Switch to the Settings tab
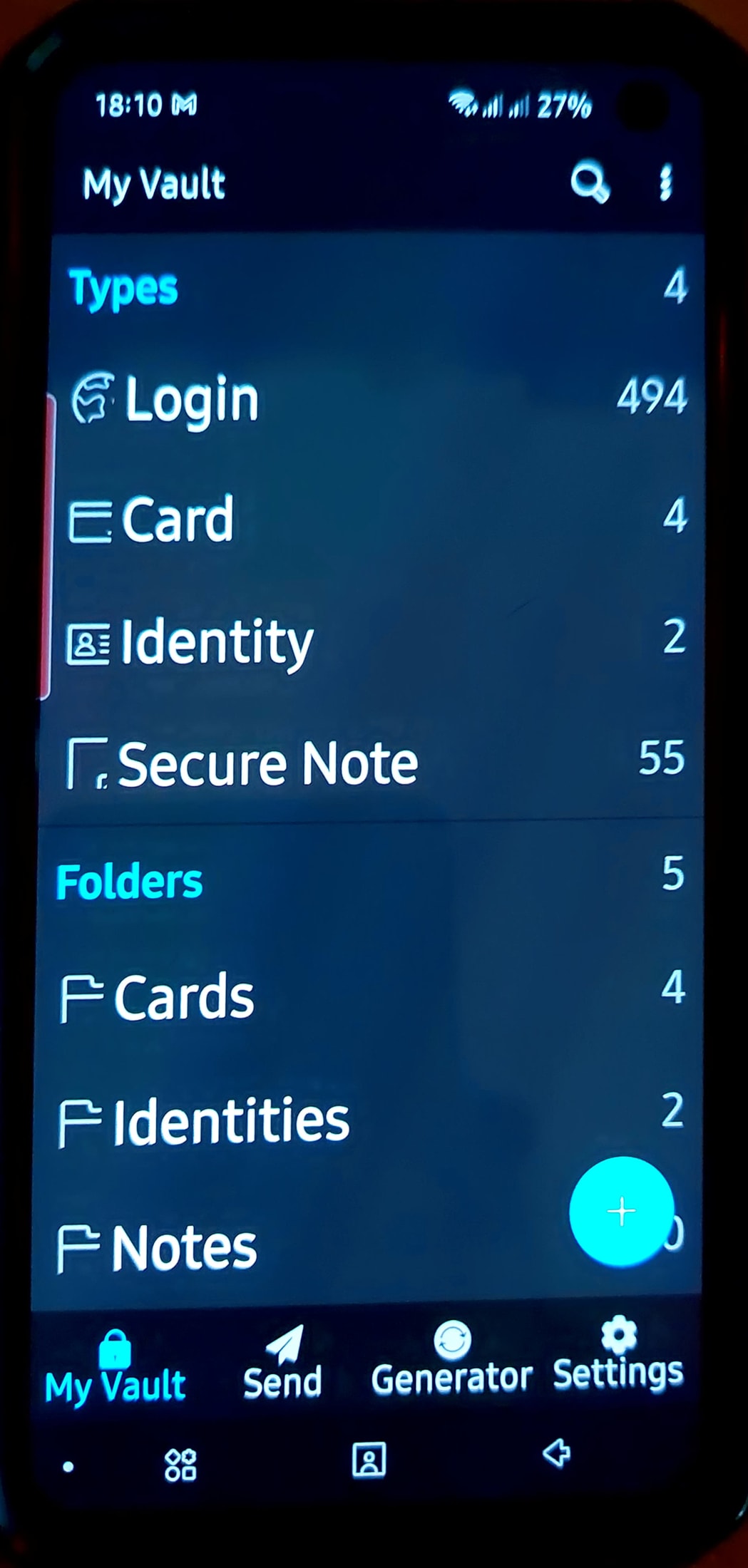The image size is (748, 1568). [x=618, y=1354]
